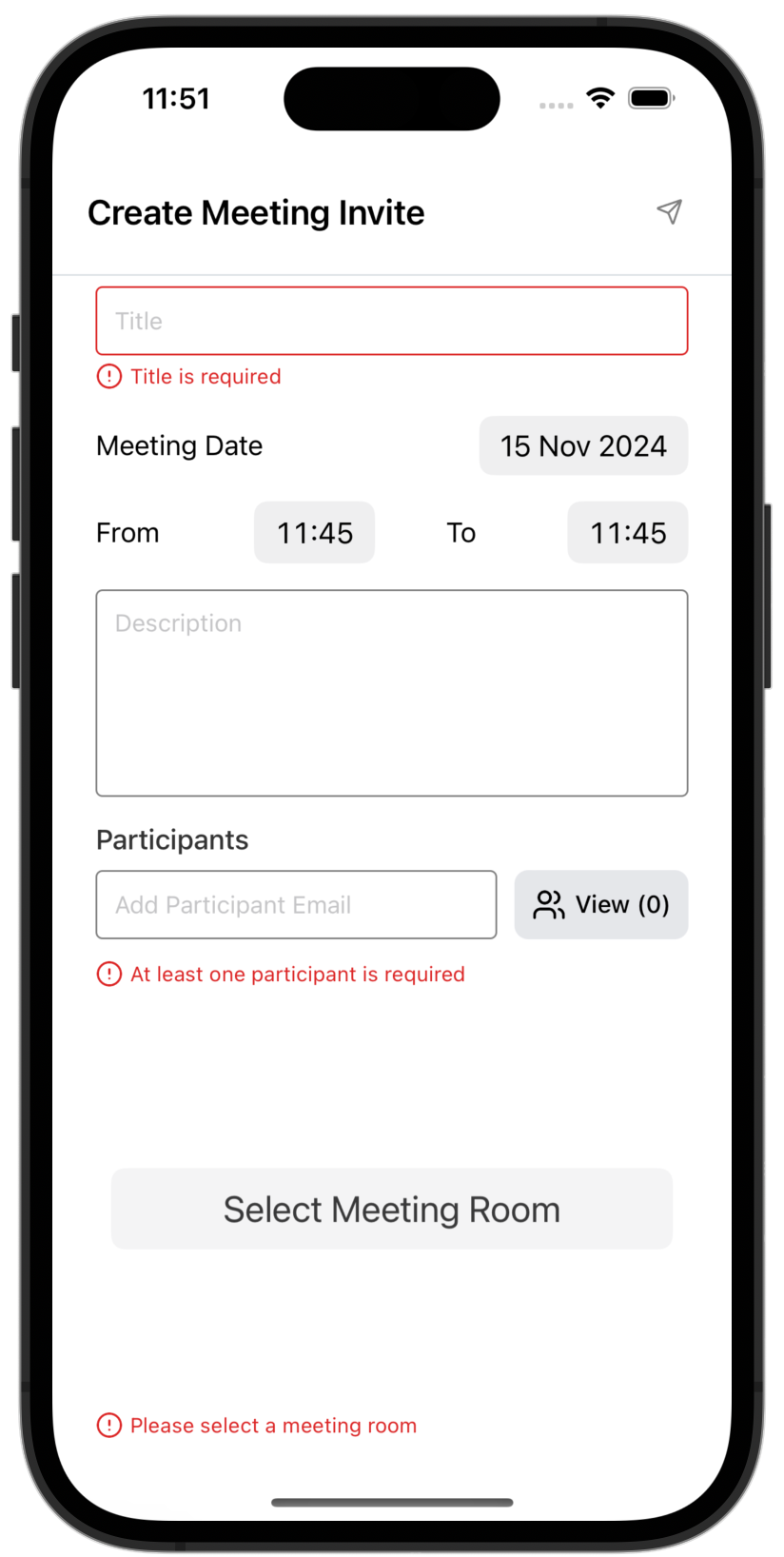Focus the Add Participant Email field
The image size is (784, 1557).
click(296, 905)
